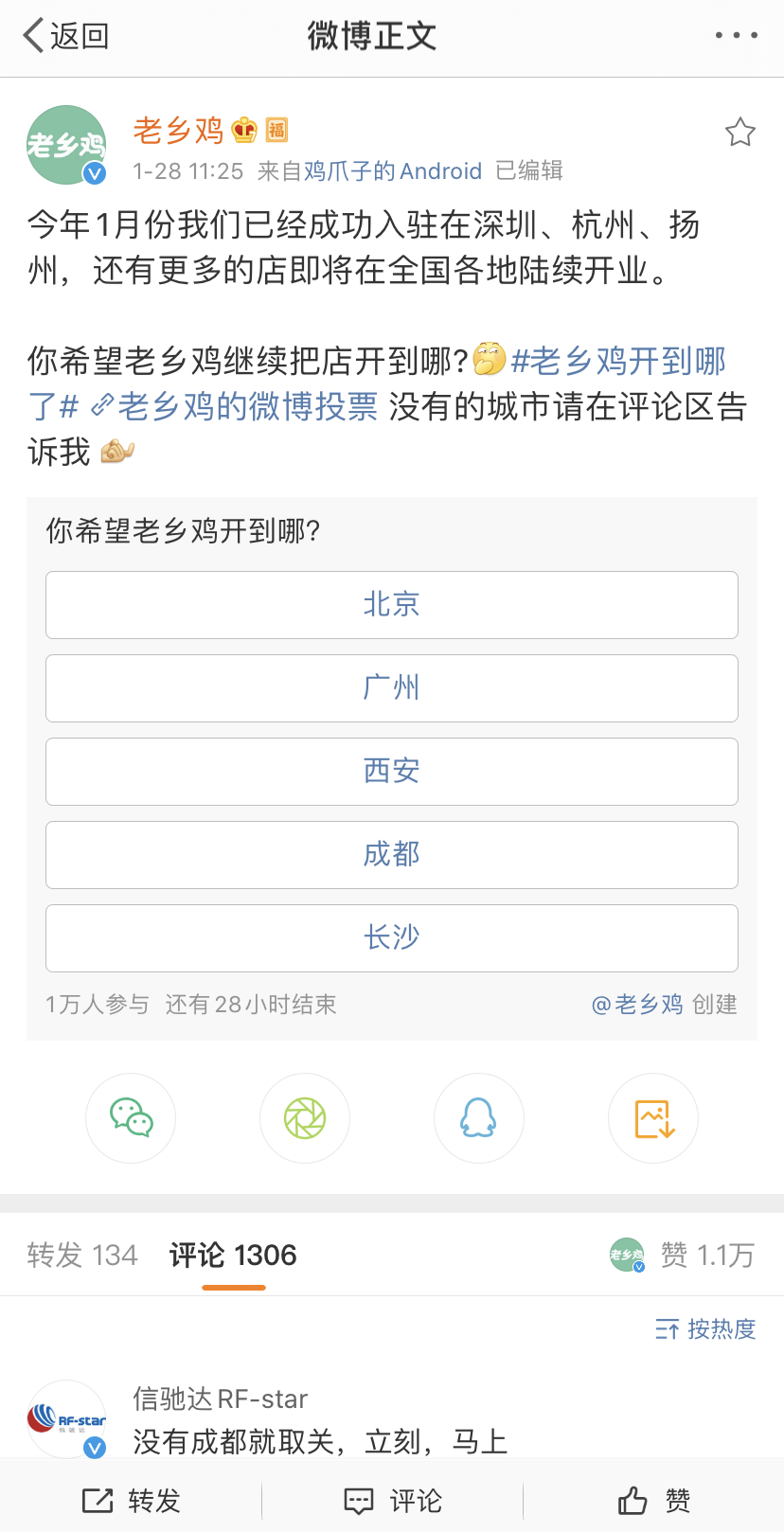Vote for 广州 in the poll
Screen dimensions: 784x1532
[392, 688]
